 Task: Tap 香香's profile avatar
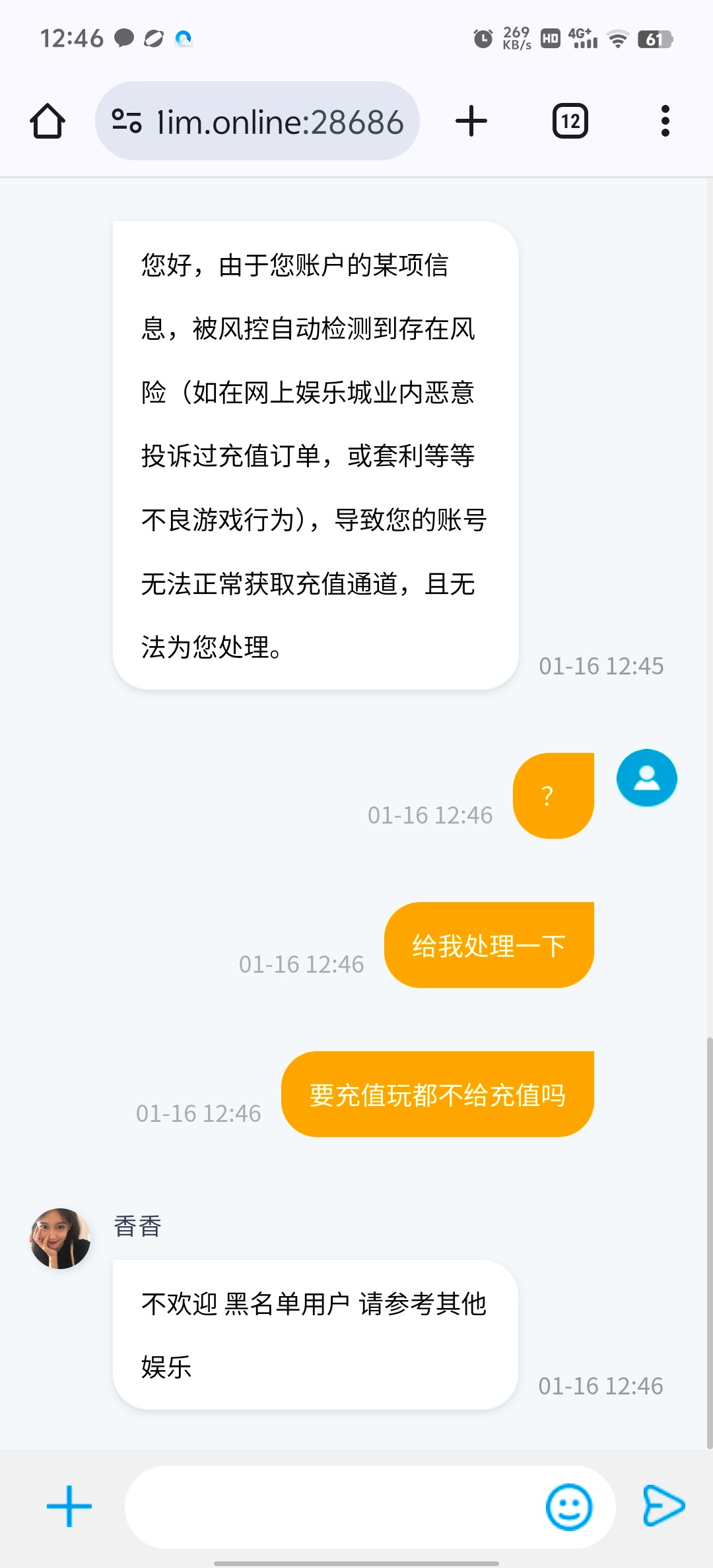(60, 1239)
